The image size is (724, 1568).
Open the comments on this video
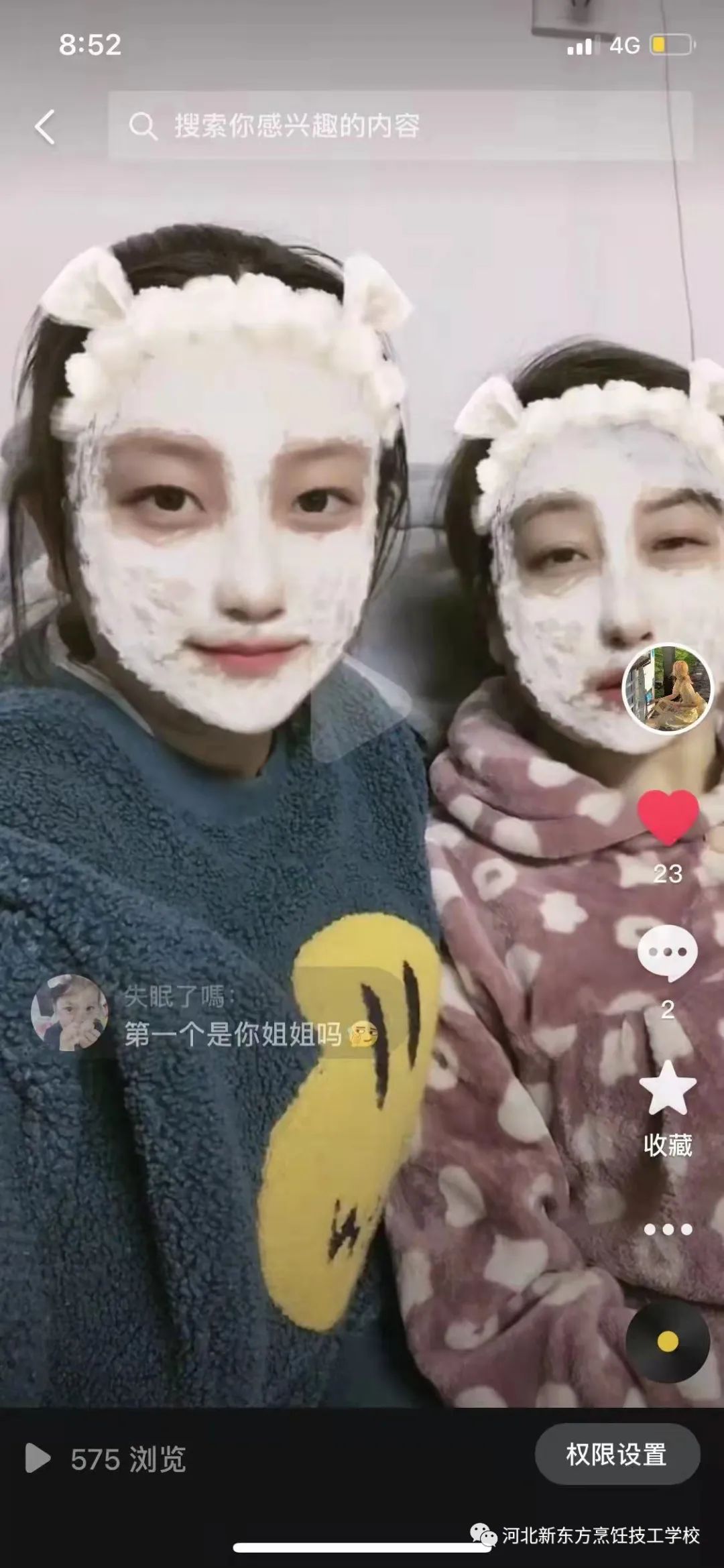[x=667, y=953]
